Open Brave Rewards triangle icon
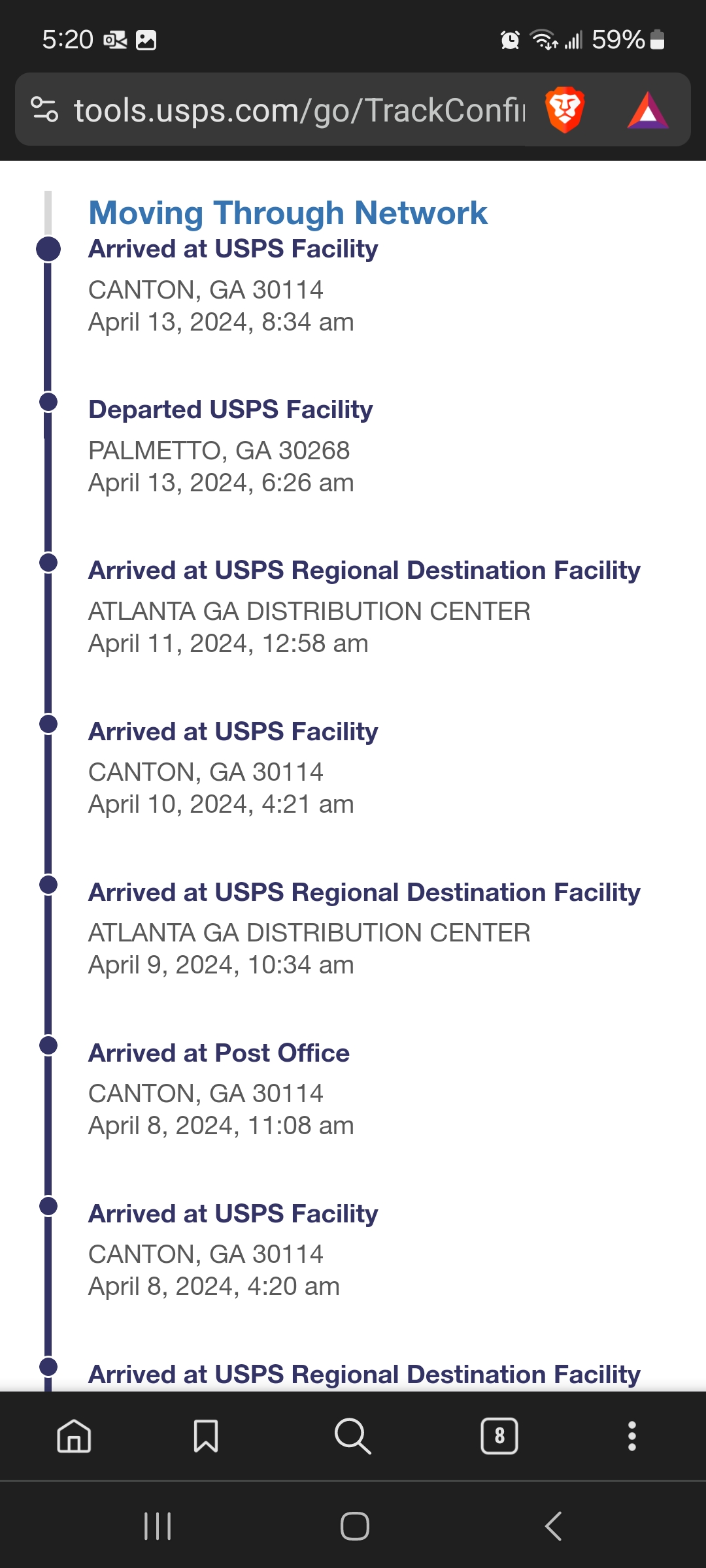 tap(648, 110)
